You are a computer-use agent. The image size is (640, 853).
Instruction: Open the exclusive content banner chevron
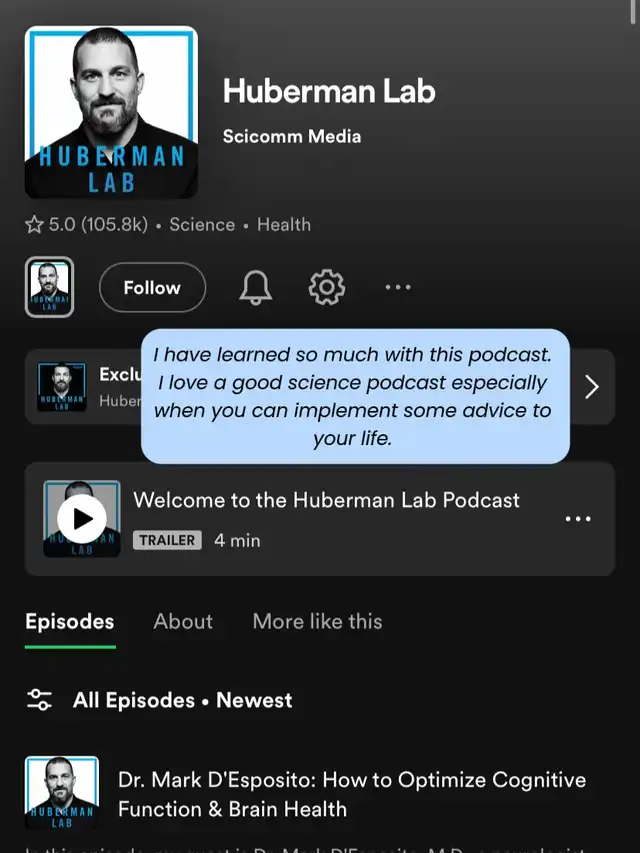click(592, 387)
